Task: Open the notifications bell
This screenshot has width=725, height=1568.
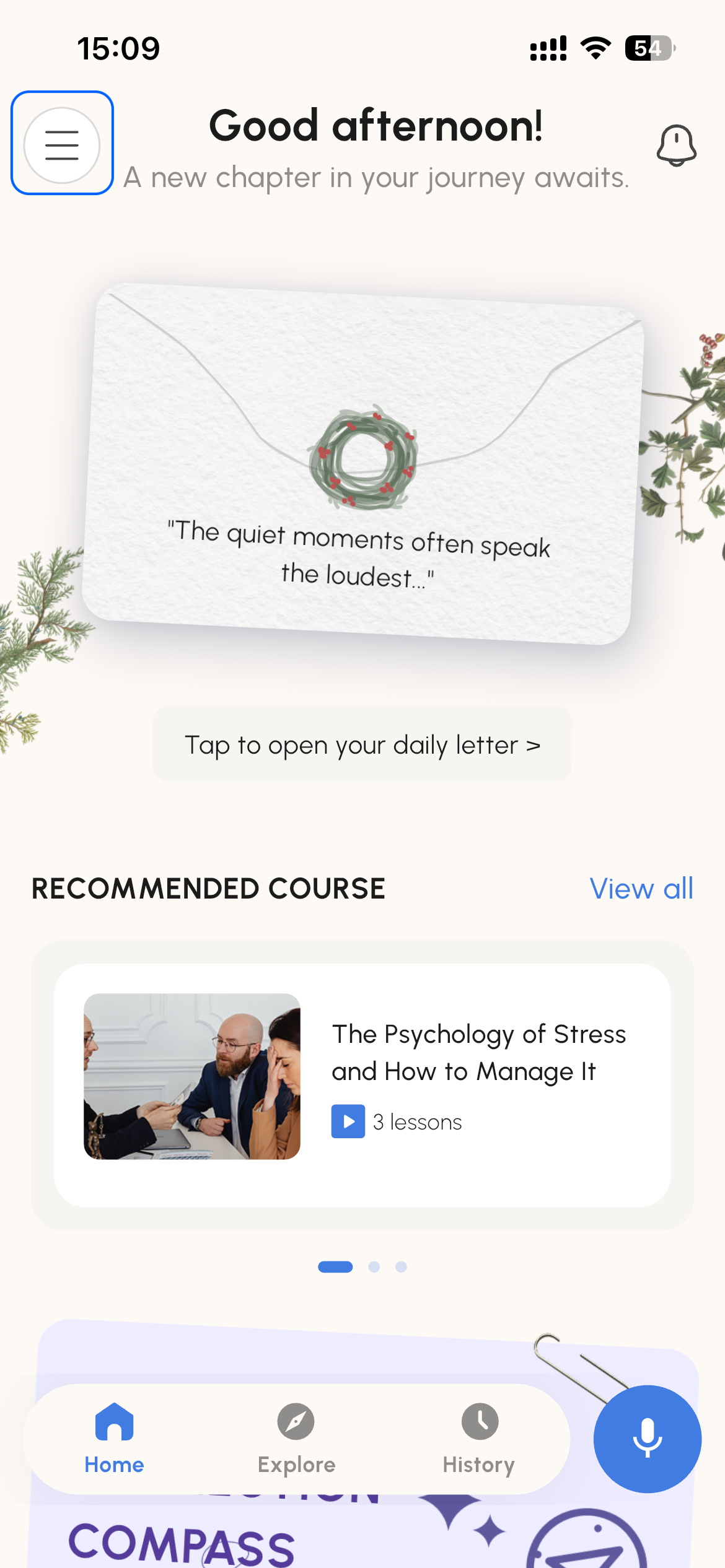Action: click(676, 146)
